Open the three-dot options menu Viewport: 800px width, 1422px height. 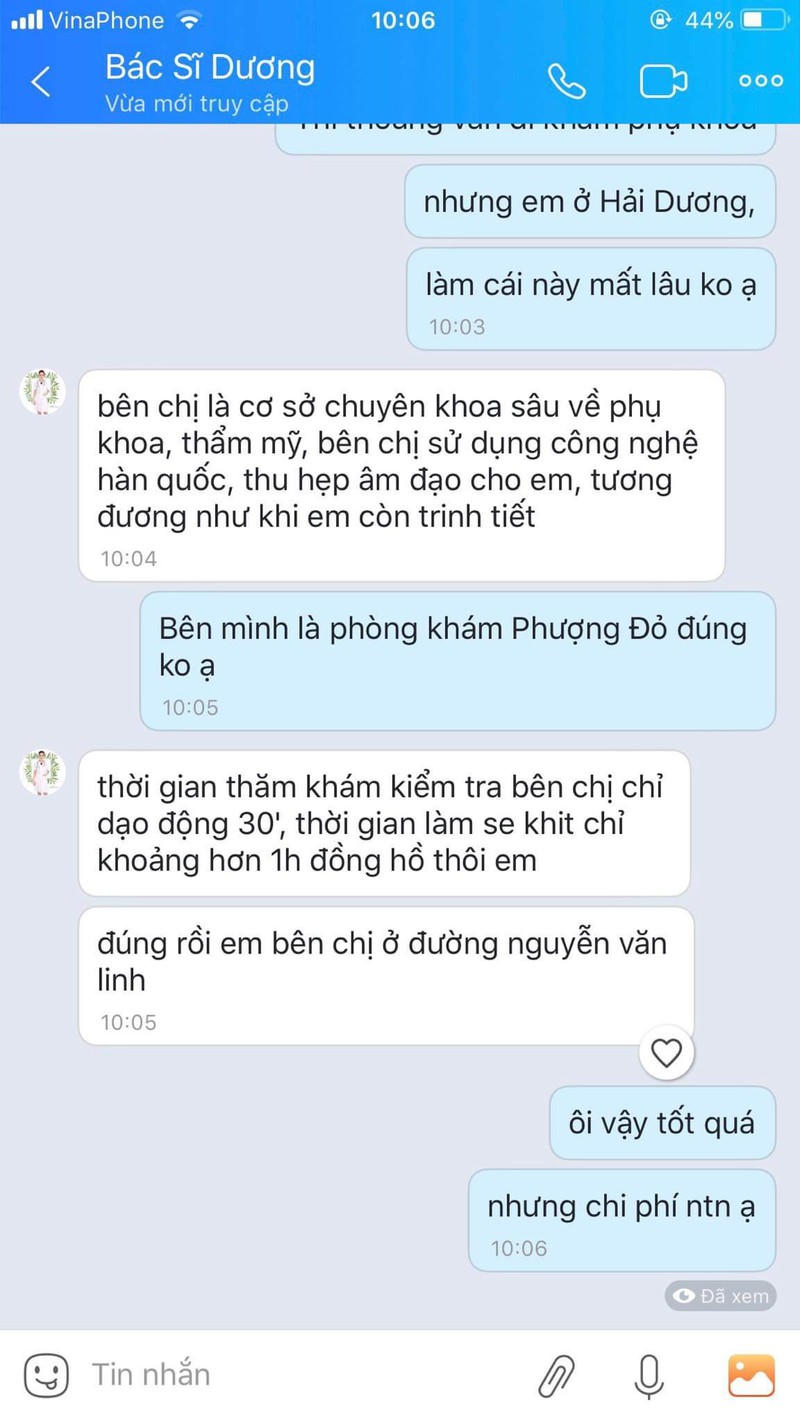click(x=761, y=81)
